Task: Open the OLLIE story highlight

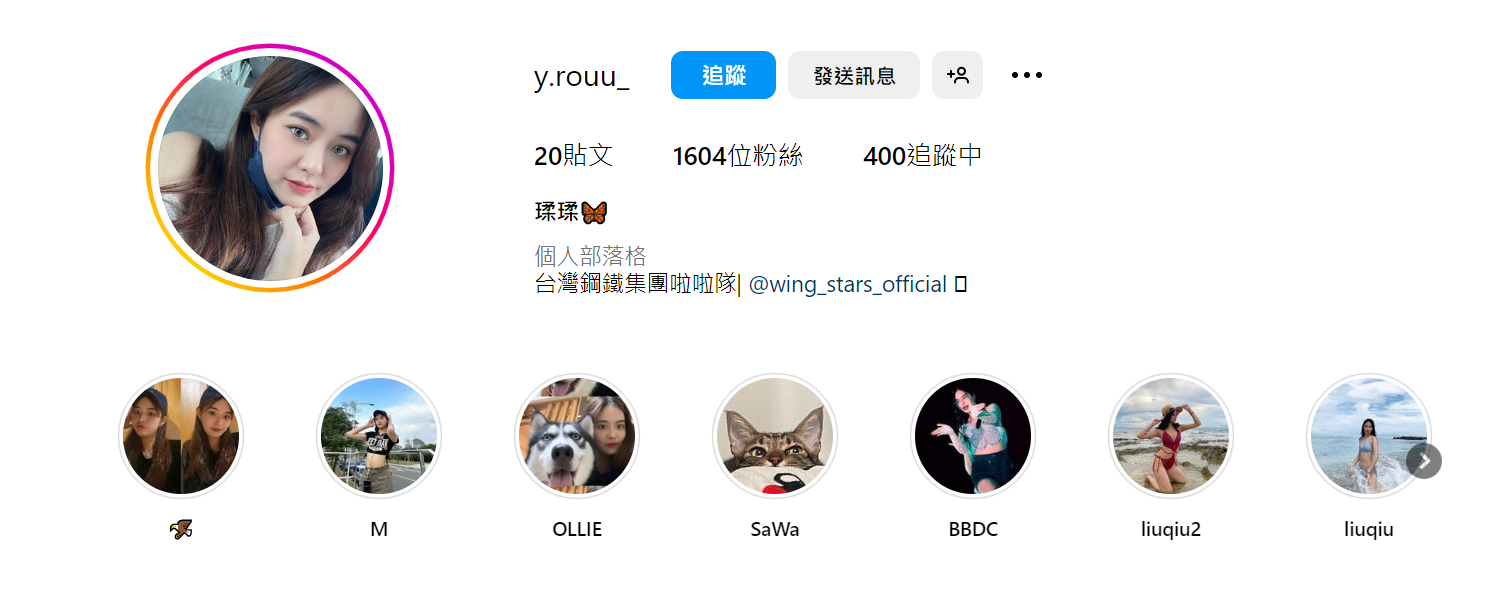Action: [x=577, y=436]
